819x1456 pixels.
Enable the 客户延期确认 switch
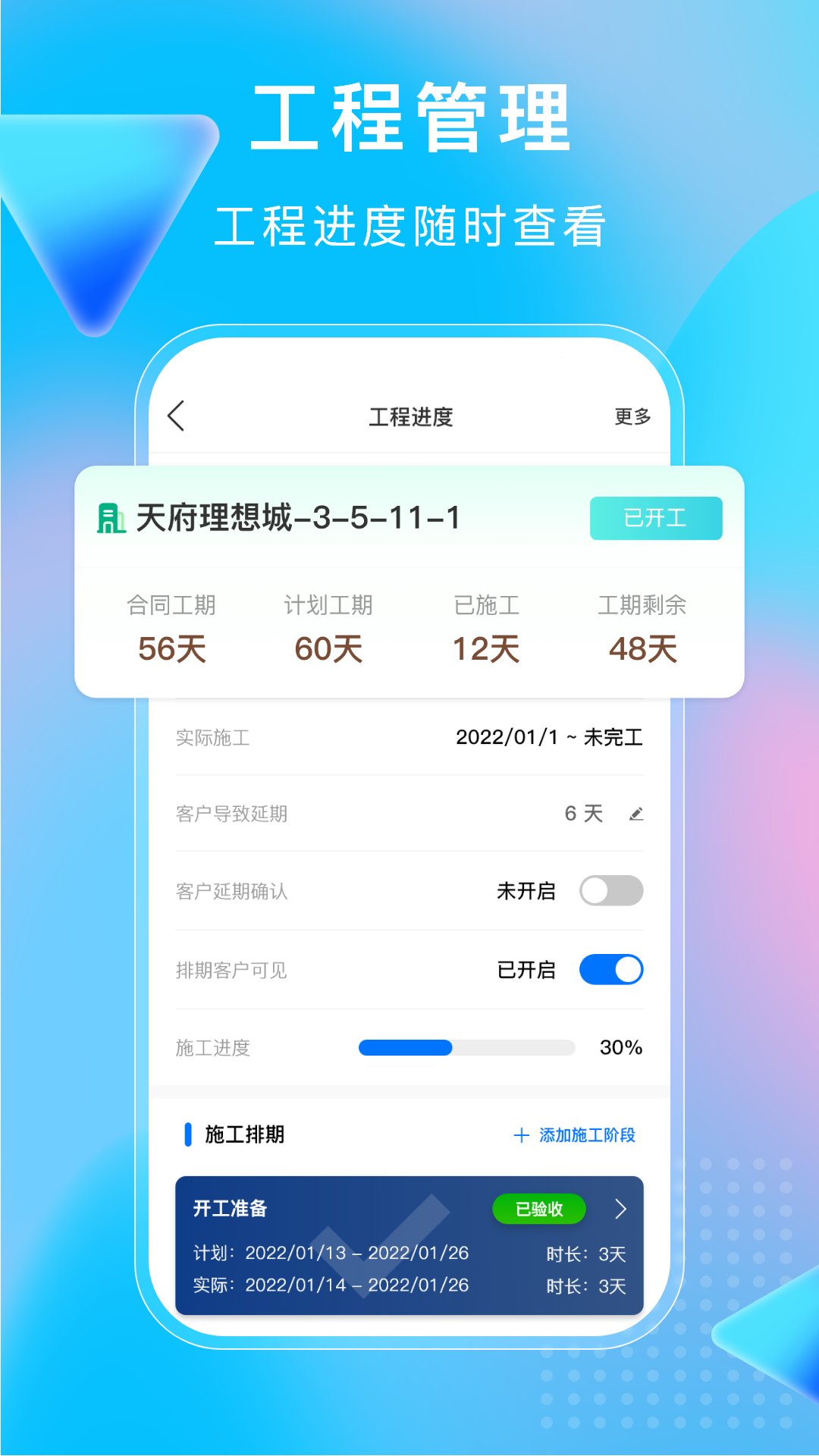611,891
